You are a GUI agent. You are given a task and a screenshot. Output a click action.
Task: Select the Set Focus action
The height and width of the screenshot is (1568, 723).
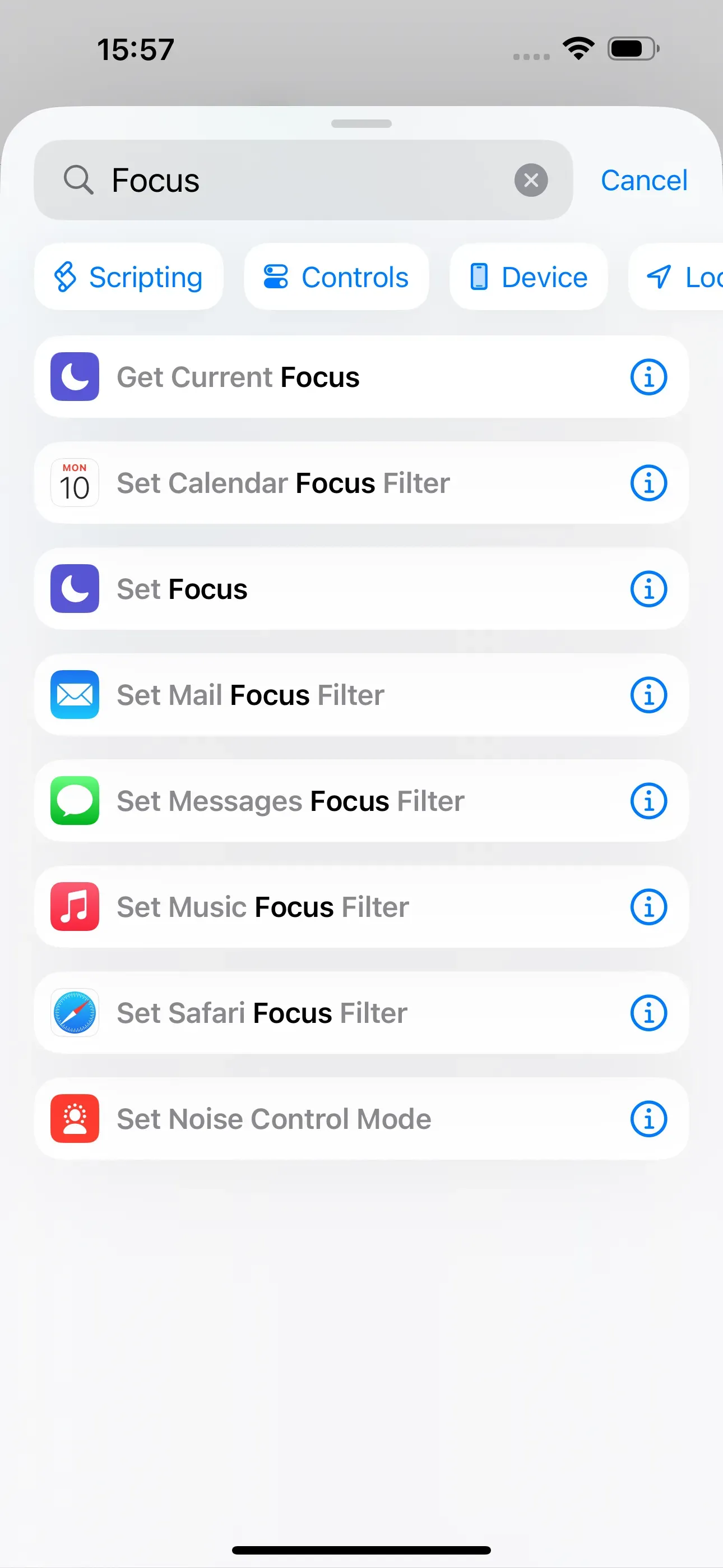pyautogui.click(x=361, y=589)
